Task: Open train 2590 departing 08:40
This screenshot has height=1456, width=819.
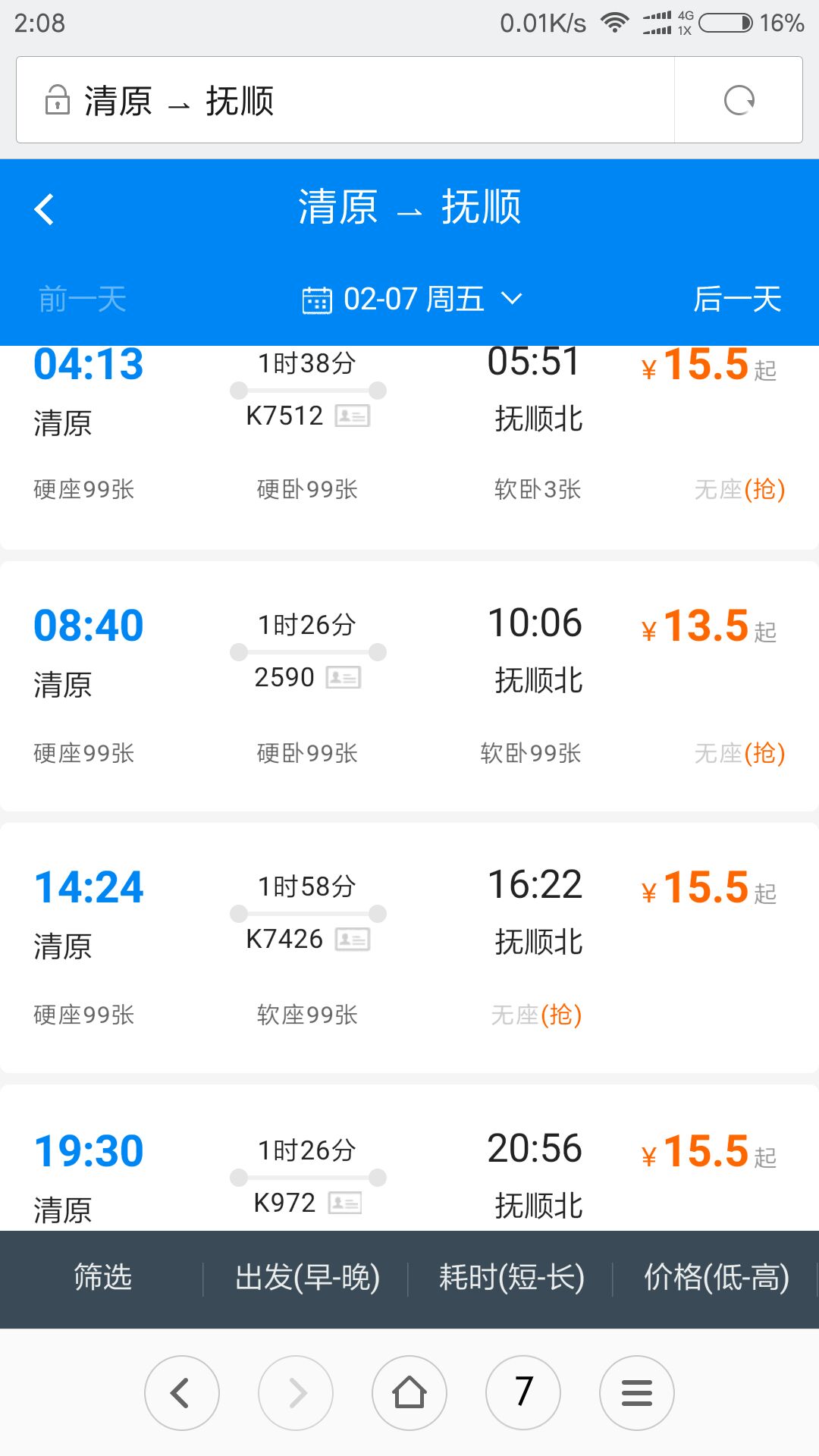Action: [409, 682]
